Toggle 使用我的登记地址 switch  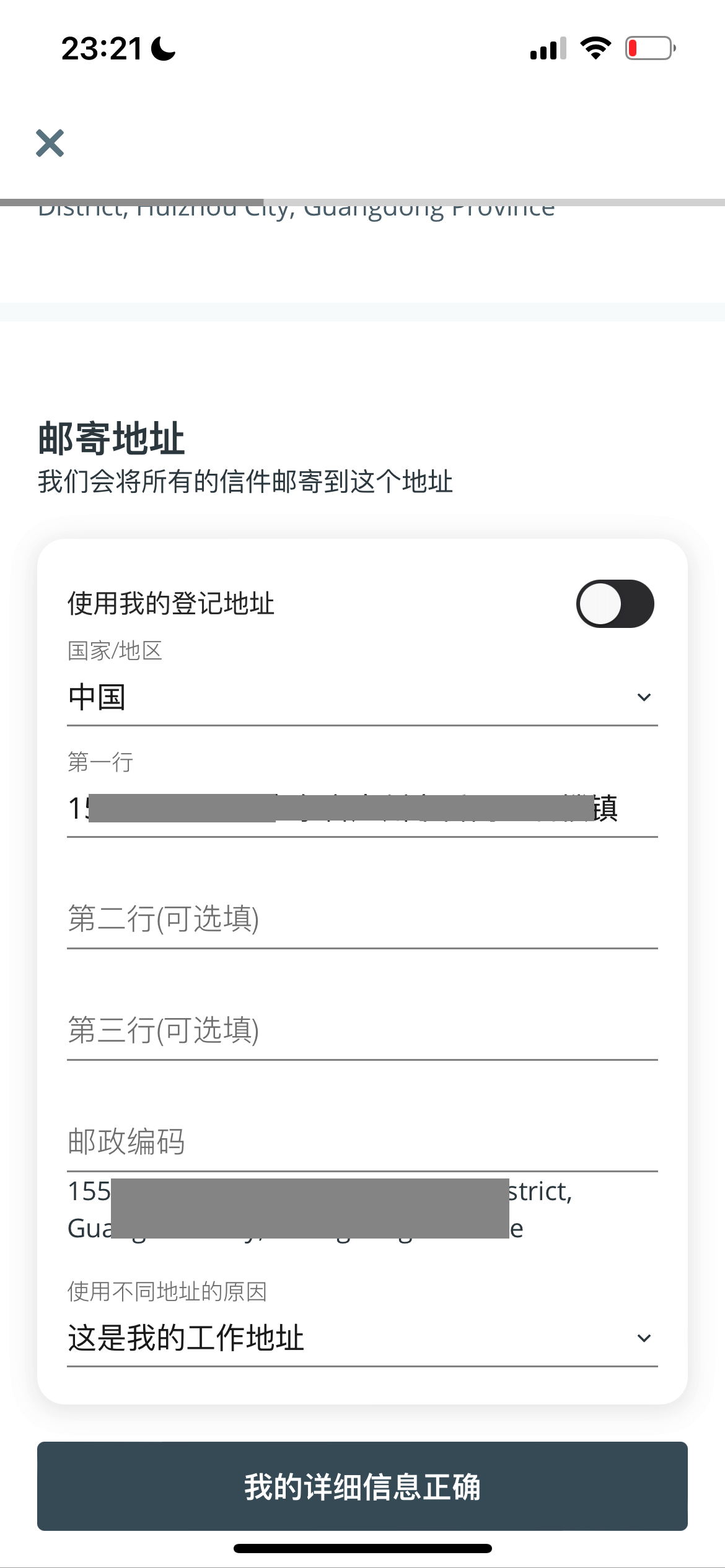(615, 603)
